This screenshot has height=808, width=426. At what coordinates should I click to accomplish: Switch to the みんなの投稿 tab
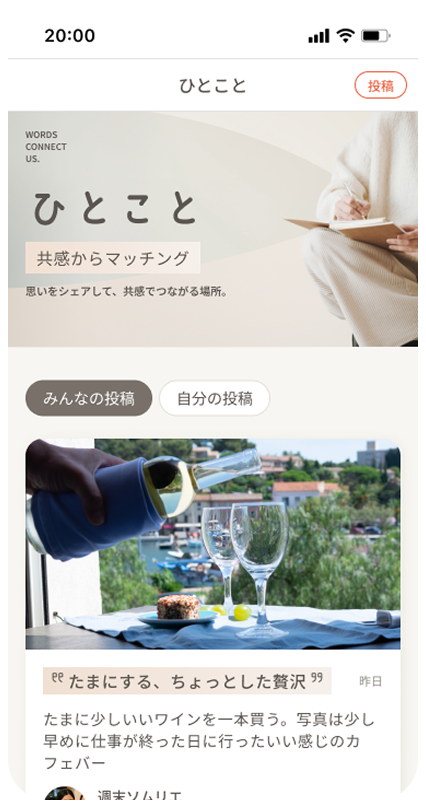tap(89, 398)
